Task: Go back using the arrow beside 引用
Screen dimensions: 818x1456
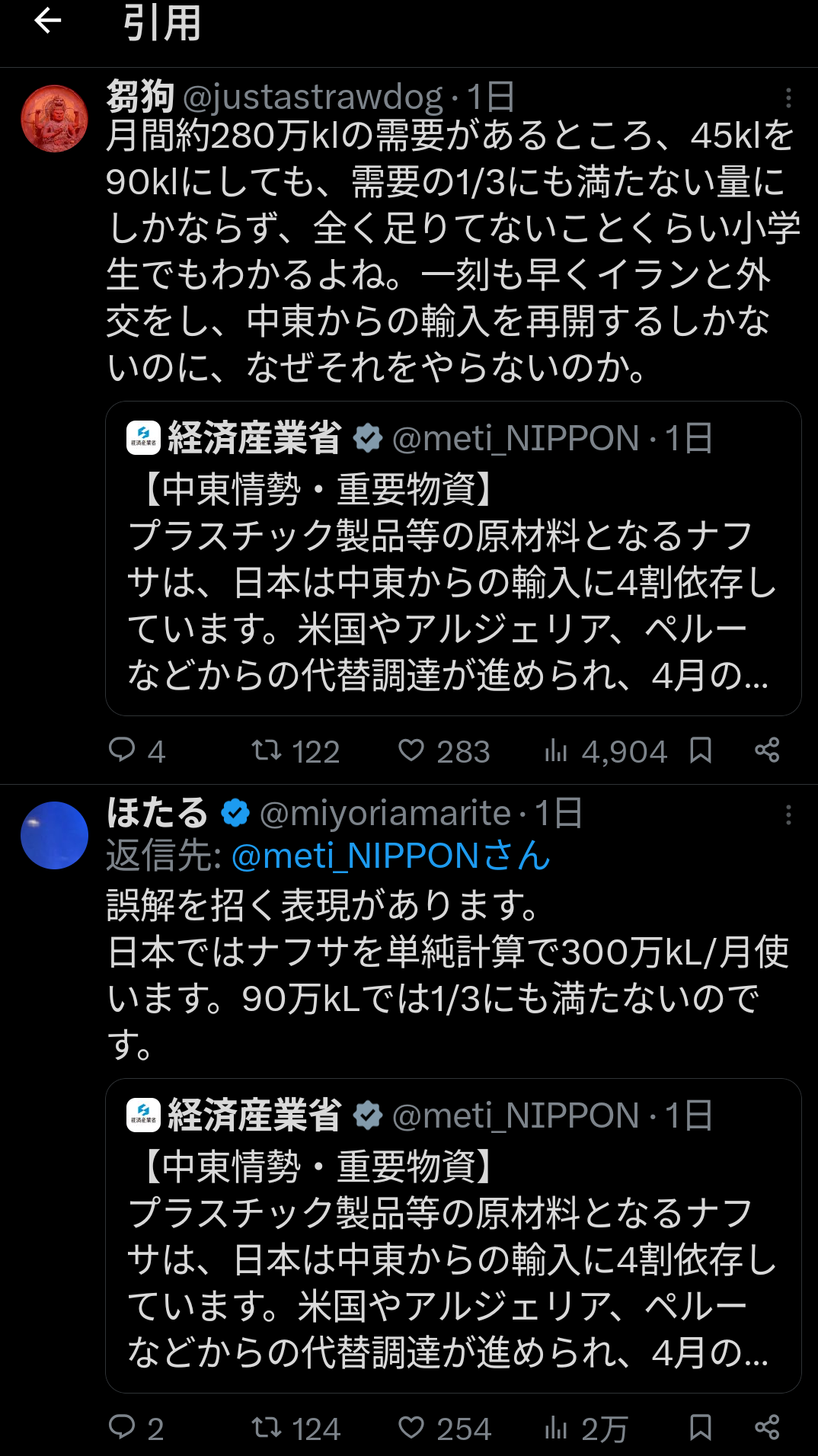Action: (47, 21)
